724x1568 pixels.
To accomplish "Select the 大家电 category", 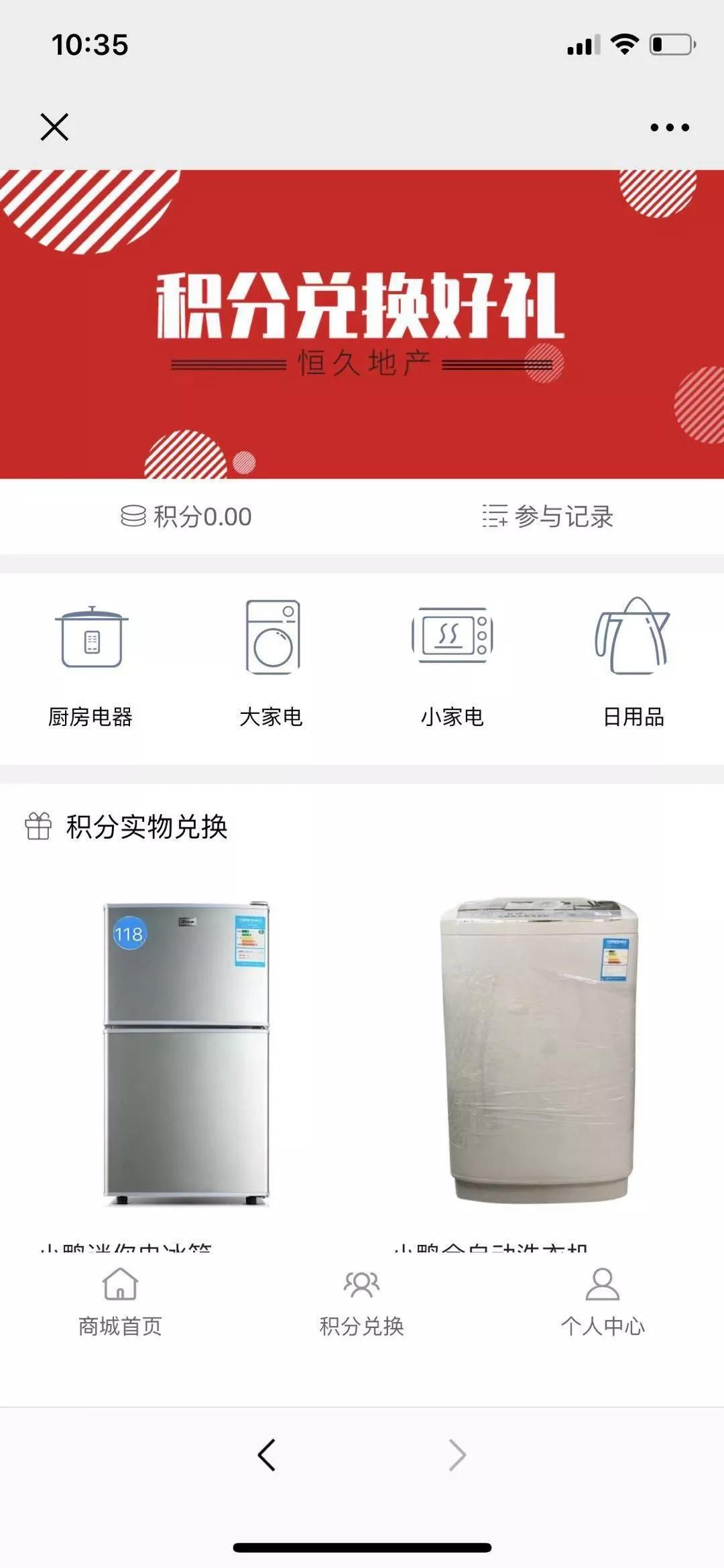I will coord(271,662).
